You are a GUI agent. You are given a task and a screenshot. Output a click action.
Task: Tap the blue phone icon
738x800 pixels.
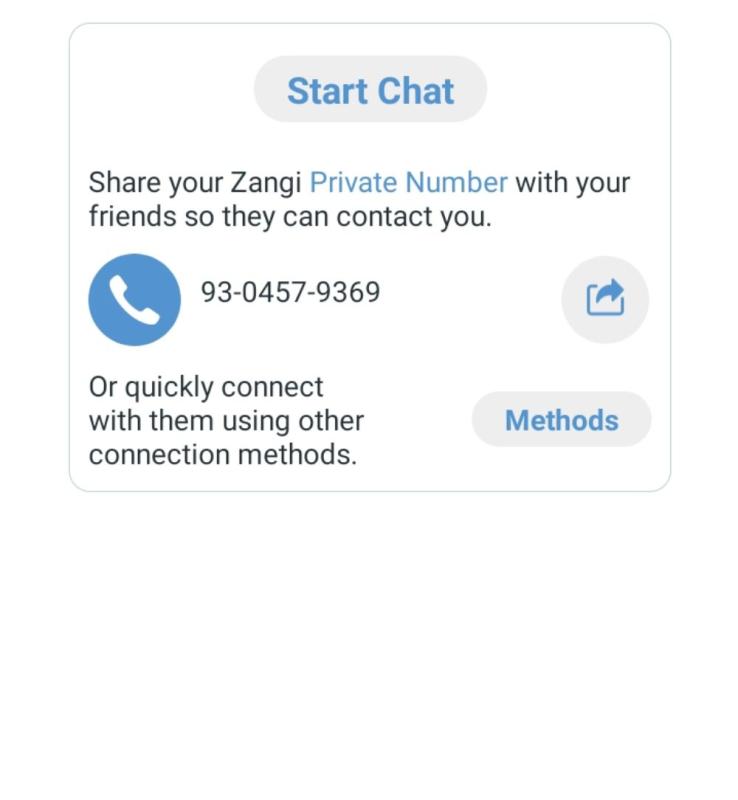point(135,299)
